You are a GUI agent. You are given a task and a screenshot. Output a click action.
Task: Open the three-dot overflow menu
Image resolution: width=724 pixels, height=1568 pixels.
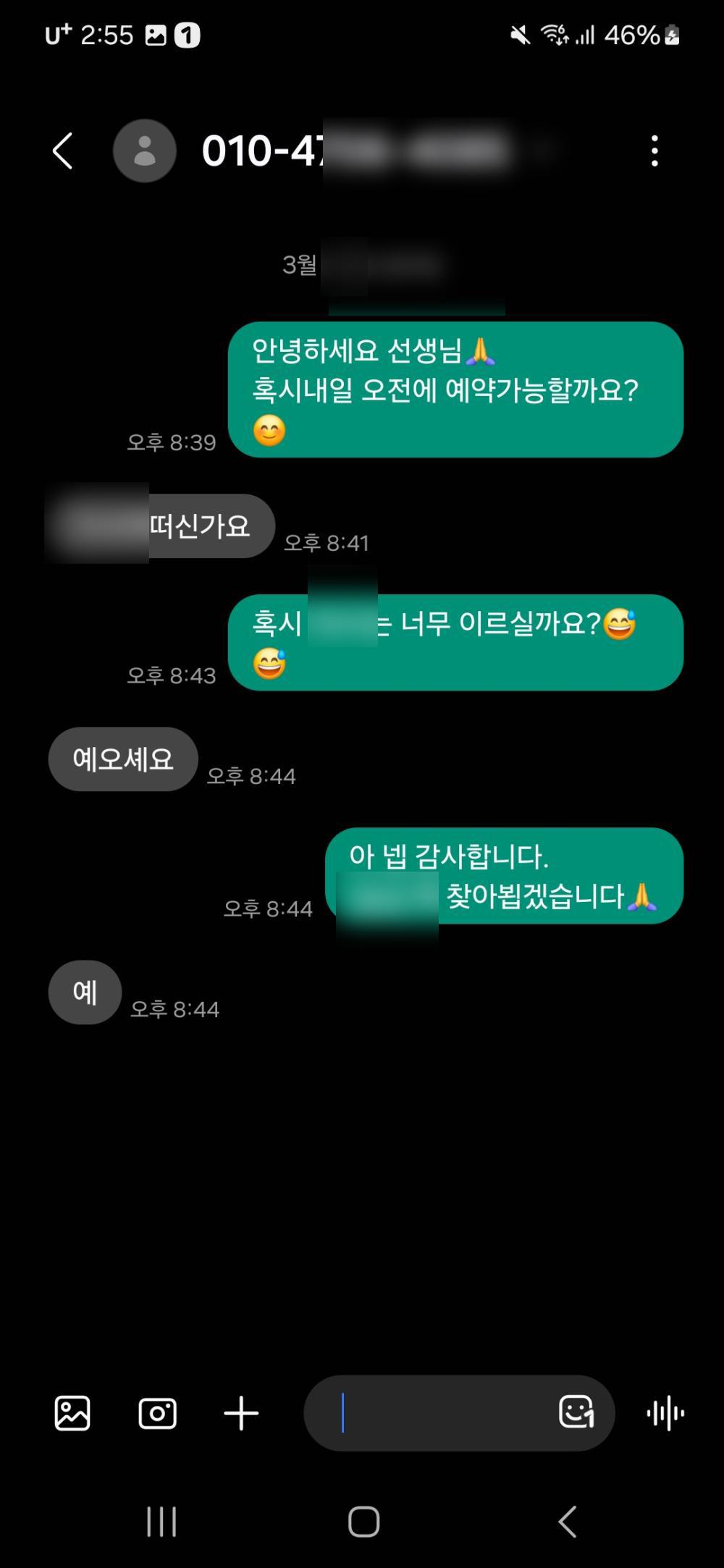pos(654,151)
